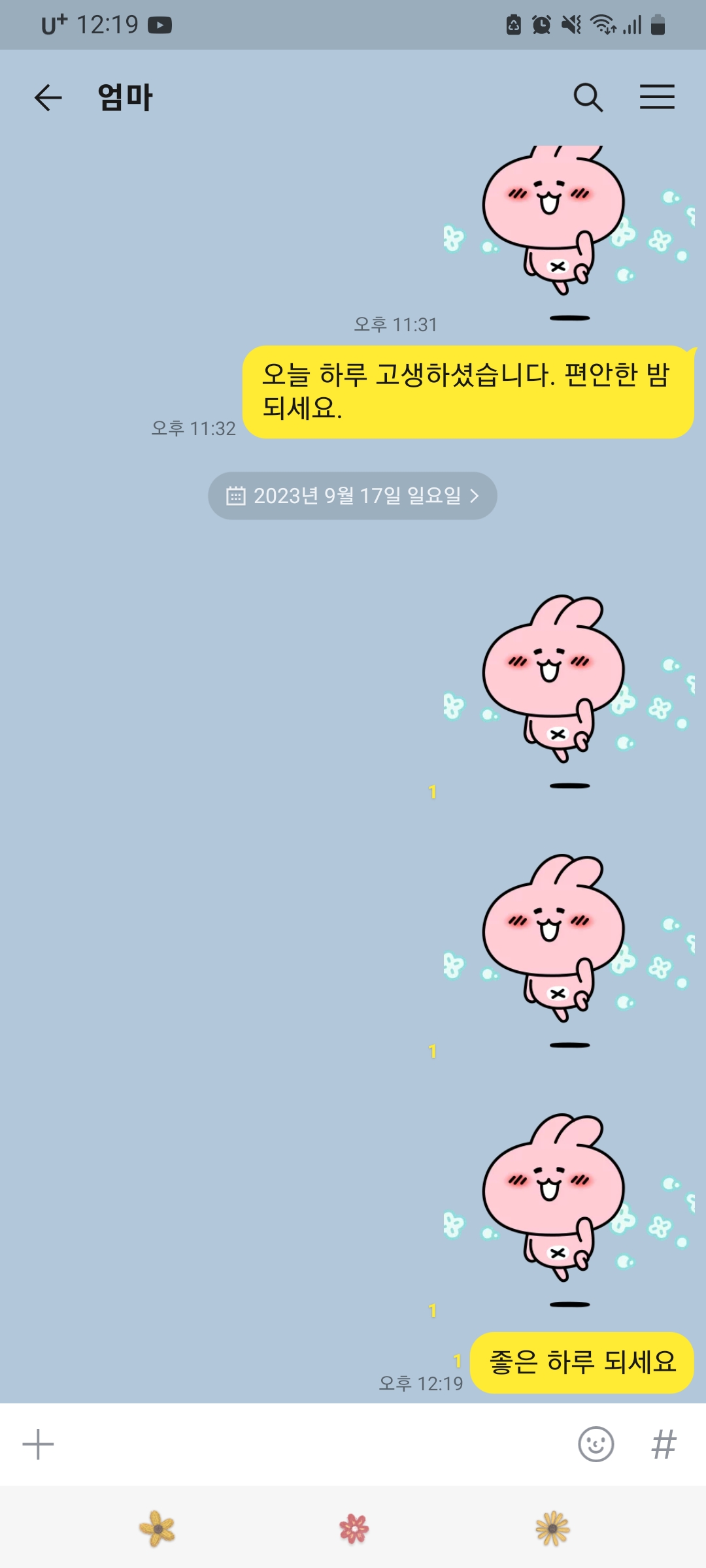Open the emoticon picker
706x1568 pixels.
coord(596,1445)
